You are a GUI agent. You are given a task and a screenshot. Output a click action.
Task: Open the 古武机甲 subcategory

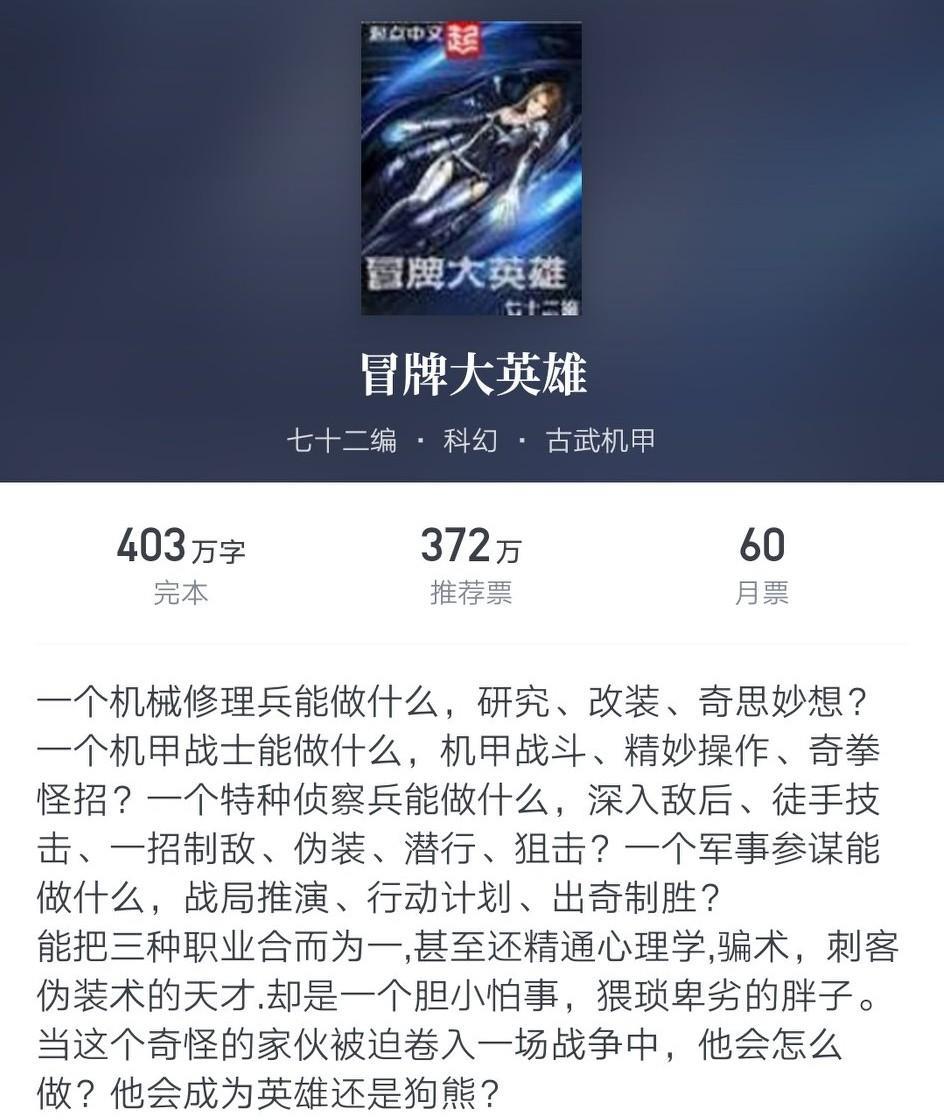(600, 441)
